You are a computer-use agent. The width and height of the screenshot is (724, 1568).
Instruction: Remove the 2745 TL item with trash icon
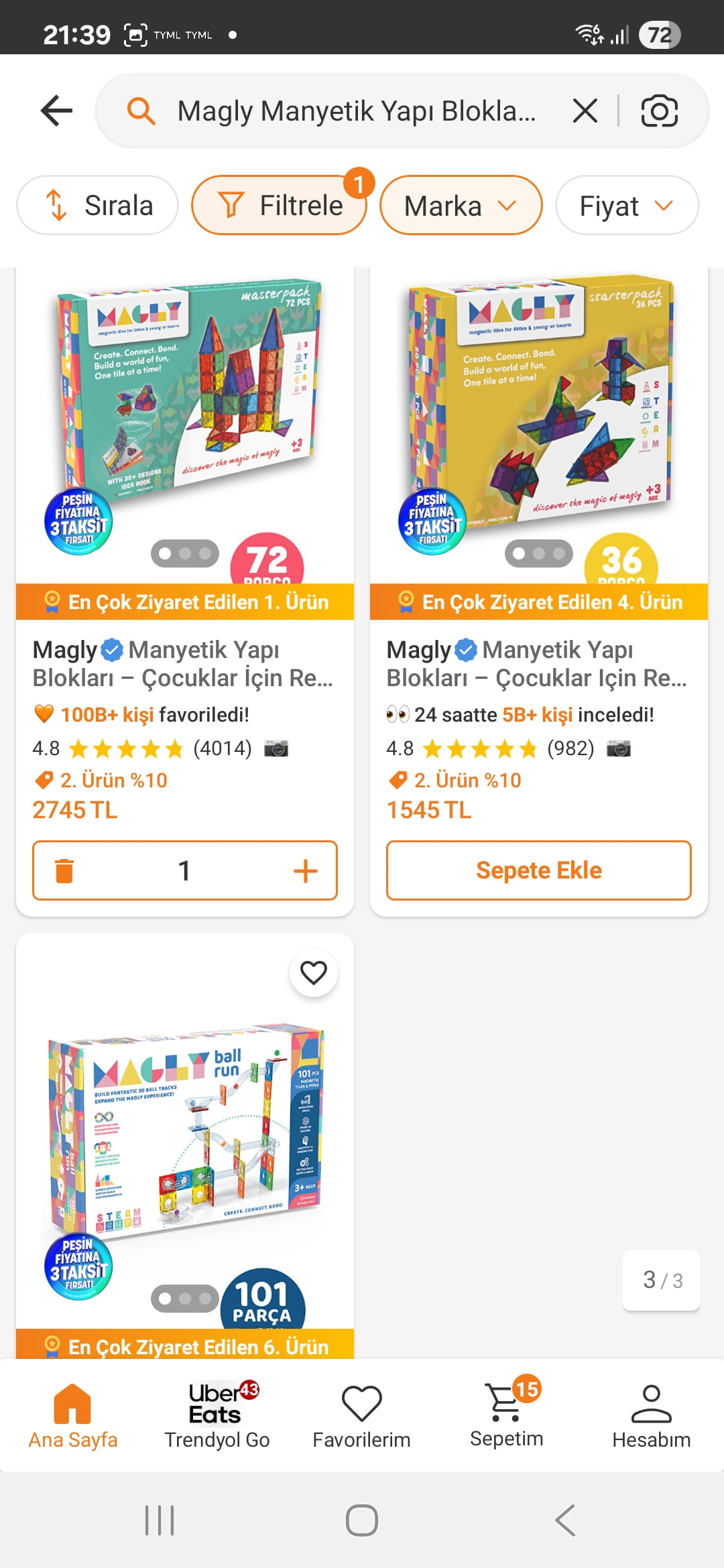click(64, 870)
